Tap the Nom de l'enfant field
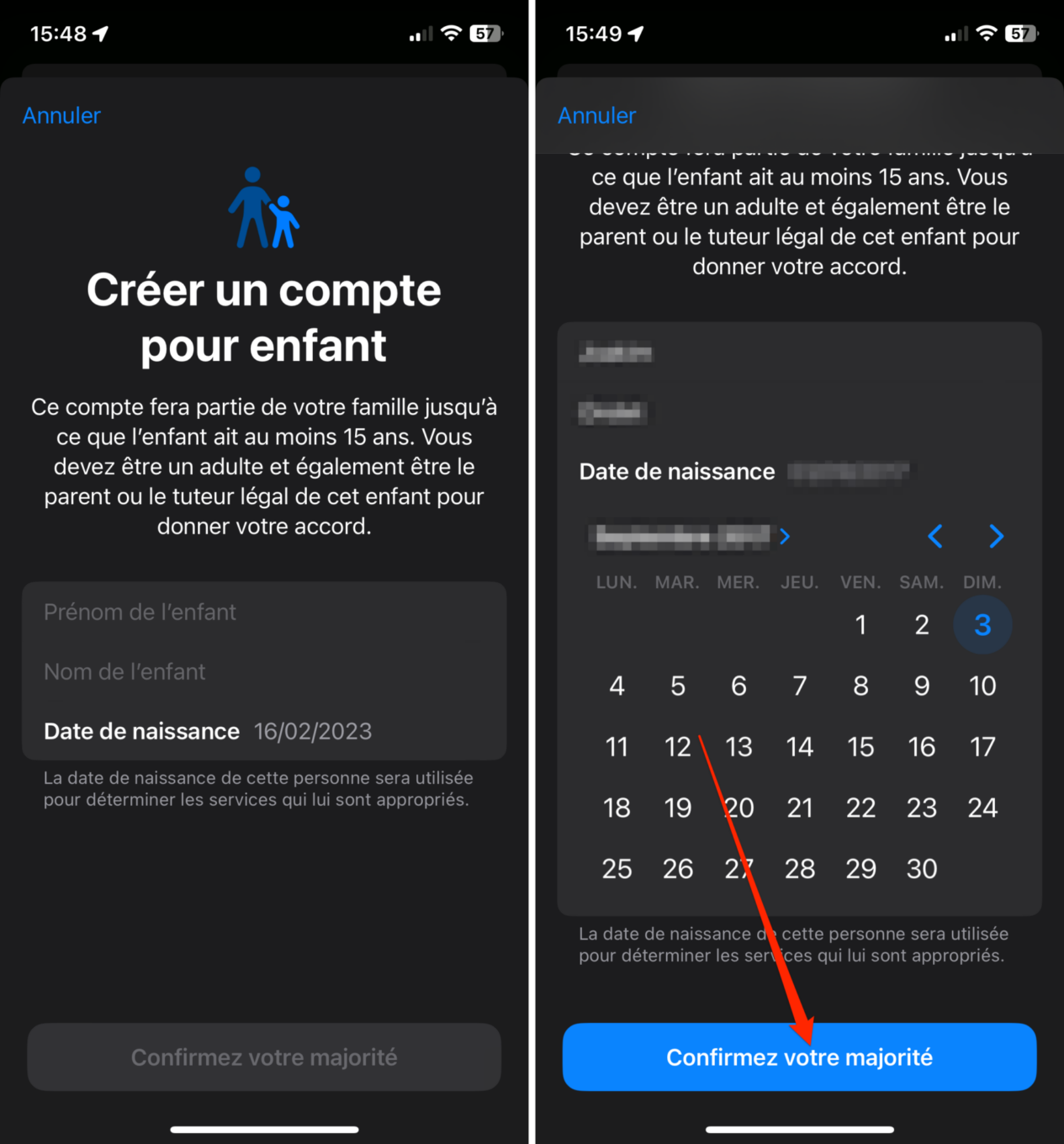The width and height of the screenshot is (1064, 1144). pyautogui.click(x=263, y=672)
